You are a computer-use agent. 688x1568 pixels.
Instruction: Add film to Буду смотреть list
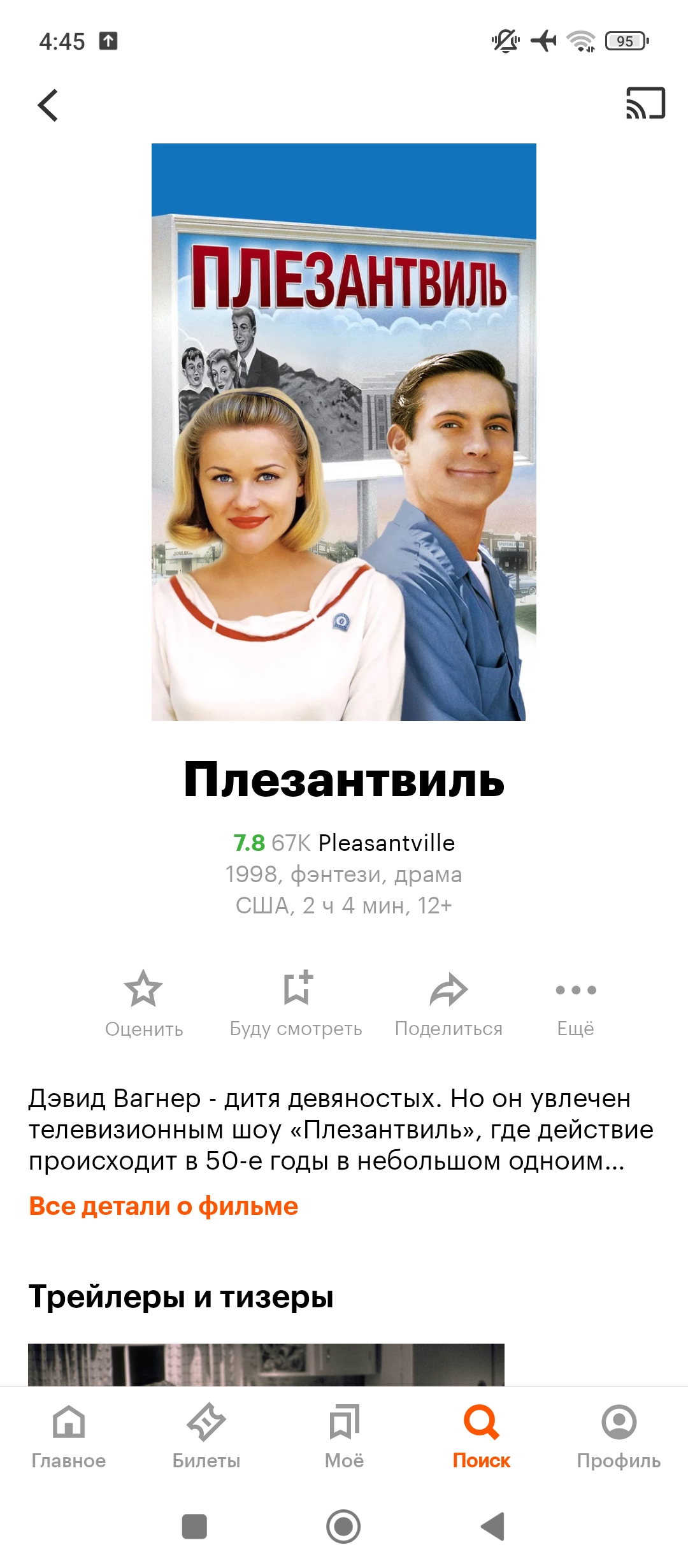click(296, 1004)
